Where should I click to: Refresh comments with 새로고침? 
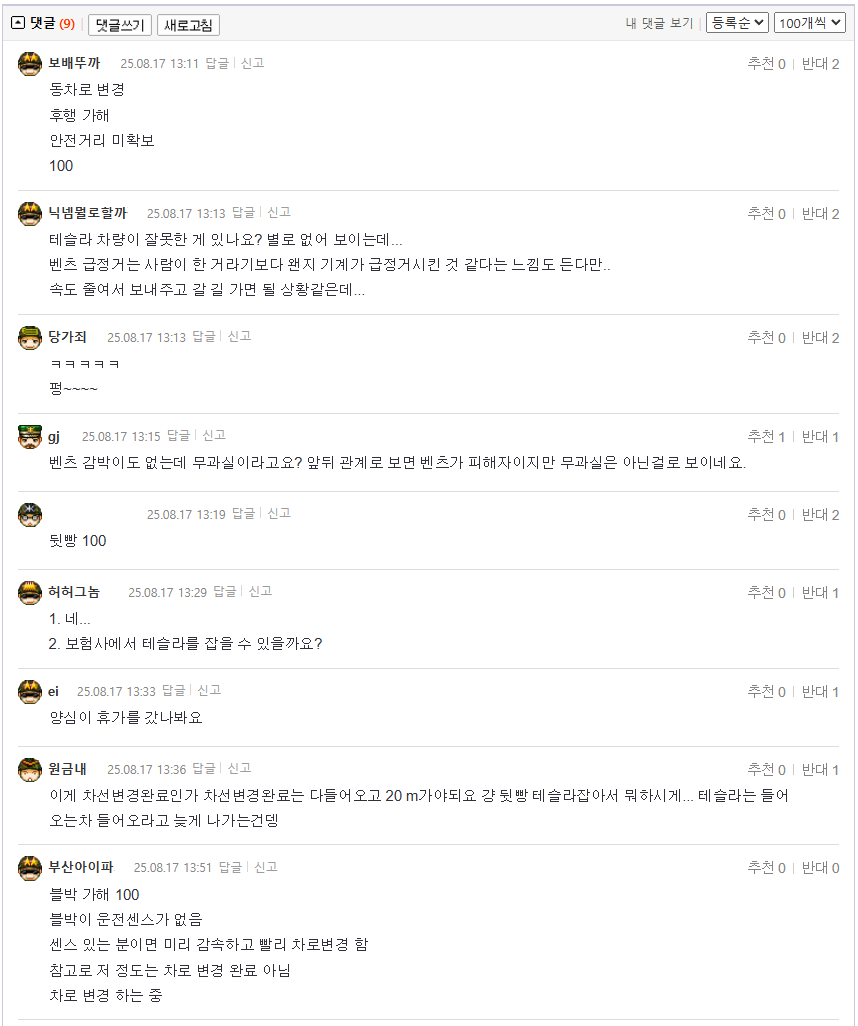click(x=188, y=24)
